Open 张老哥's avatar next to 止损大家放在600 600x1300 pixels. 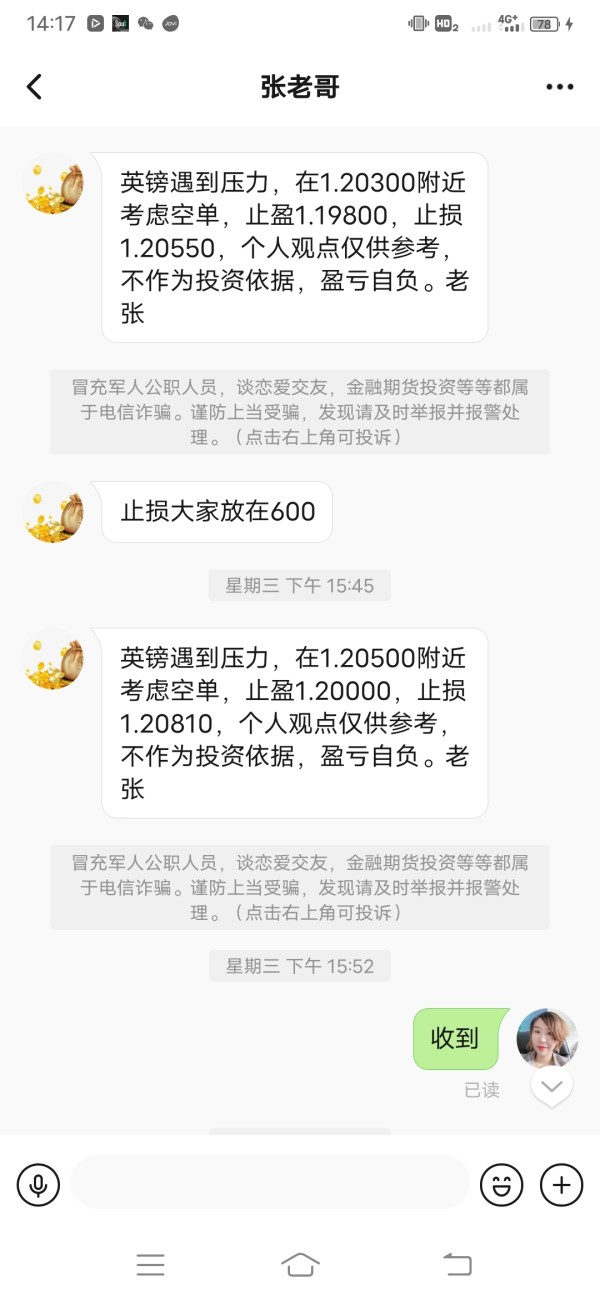click(53, 513)
